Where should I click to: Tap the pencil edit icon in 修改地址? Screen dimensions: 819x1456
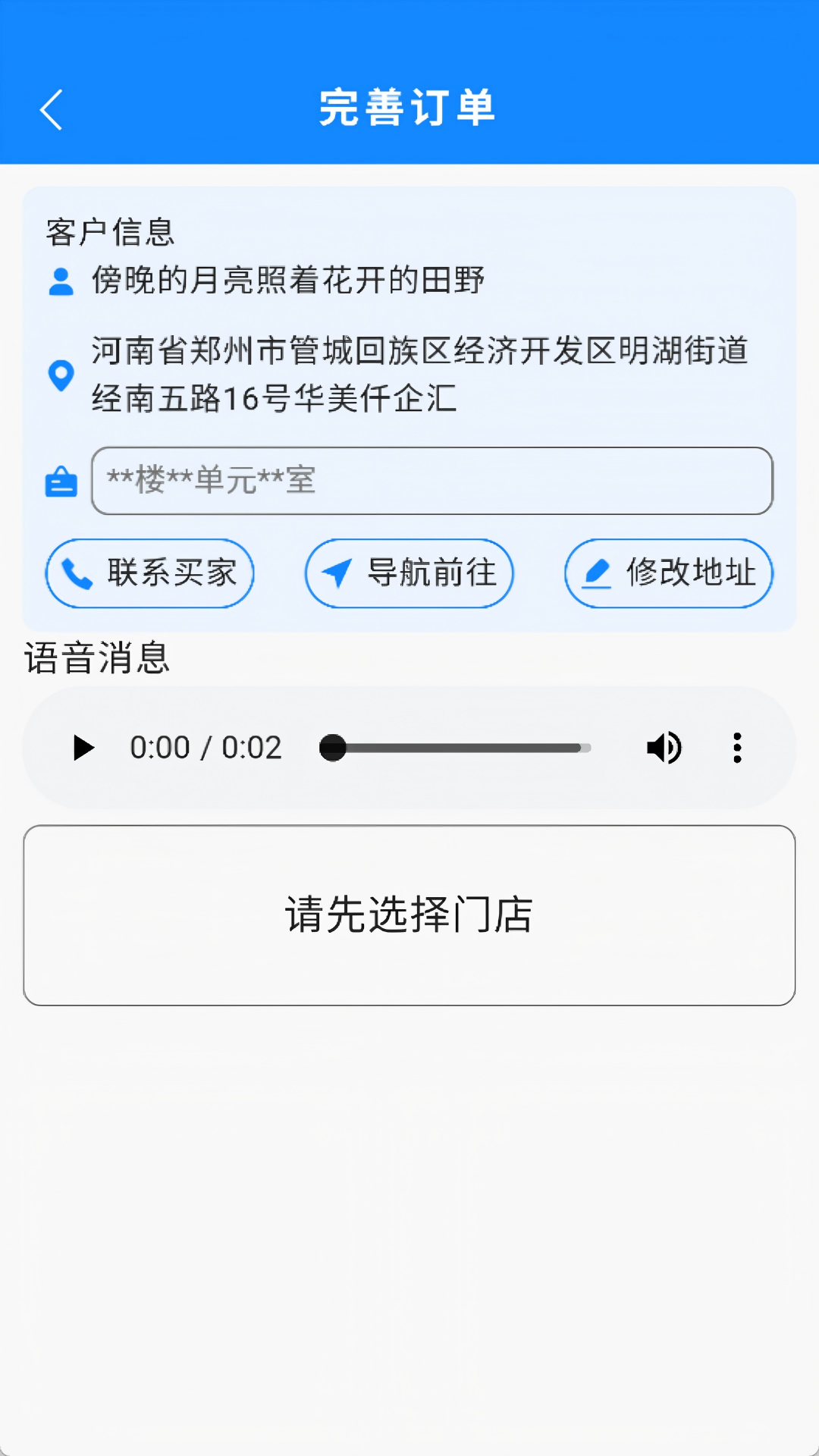pyautogui.click(x=598, y=574)
